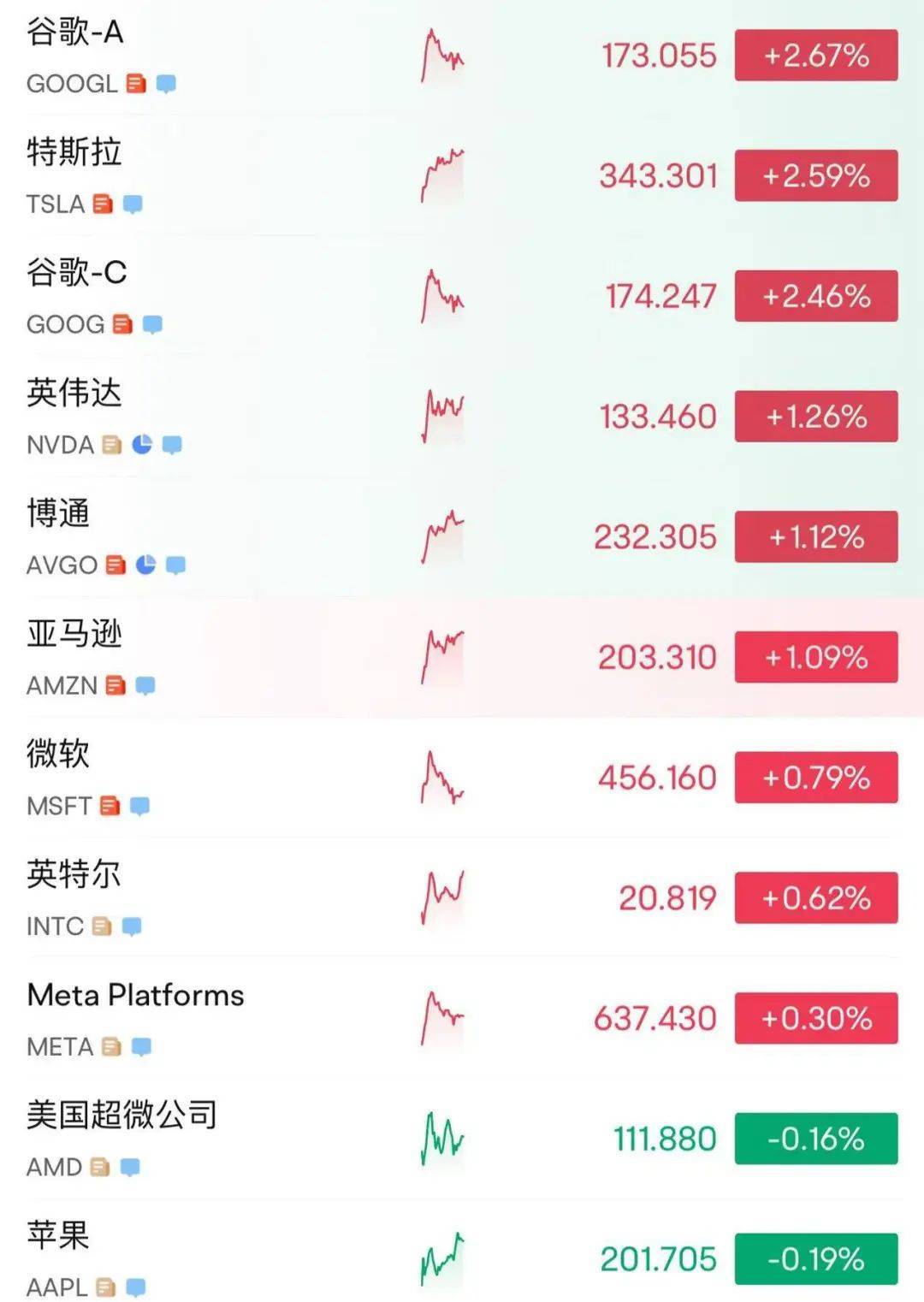Click the document icon next to INTC
Screen dimensions: 924x1302
coord(103,926)
